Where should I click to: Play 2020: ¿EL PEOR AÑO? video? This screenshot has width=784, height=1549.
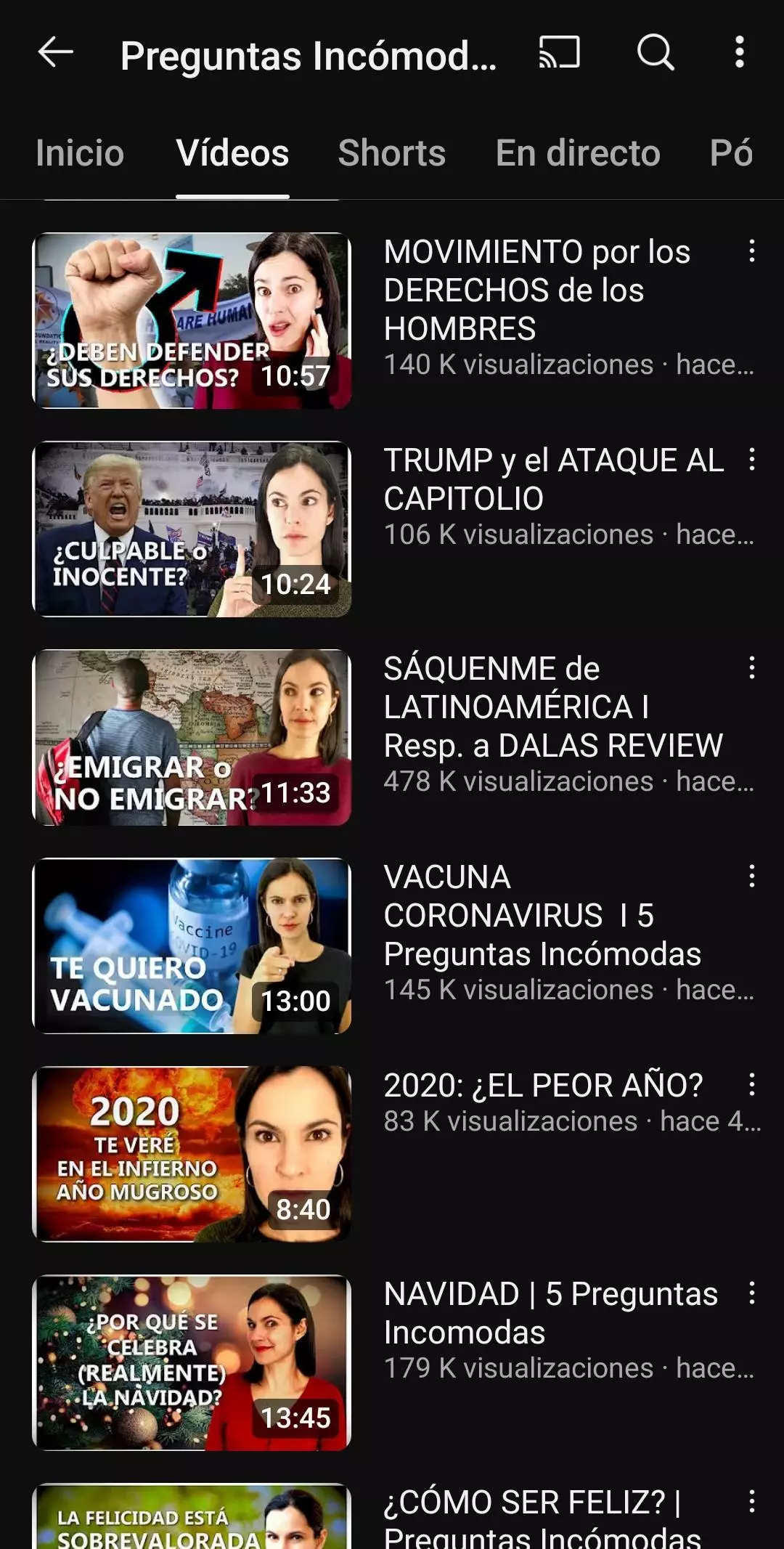click(192, 1154)
